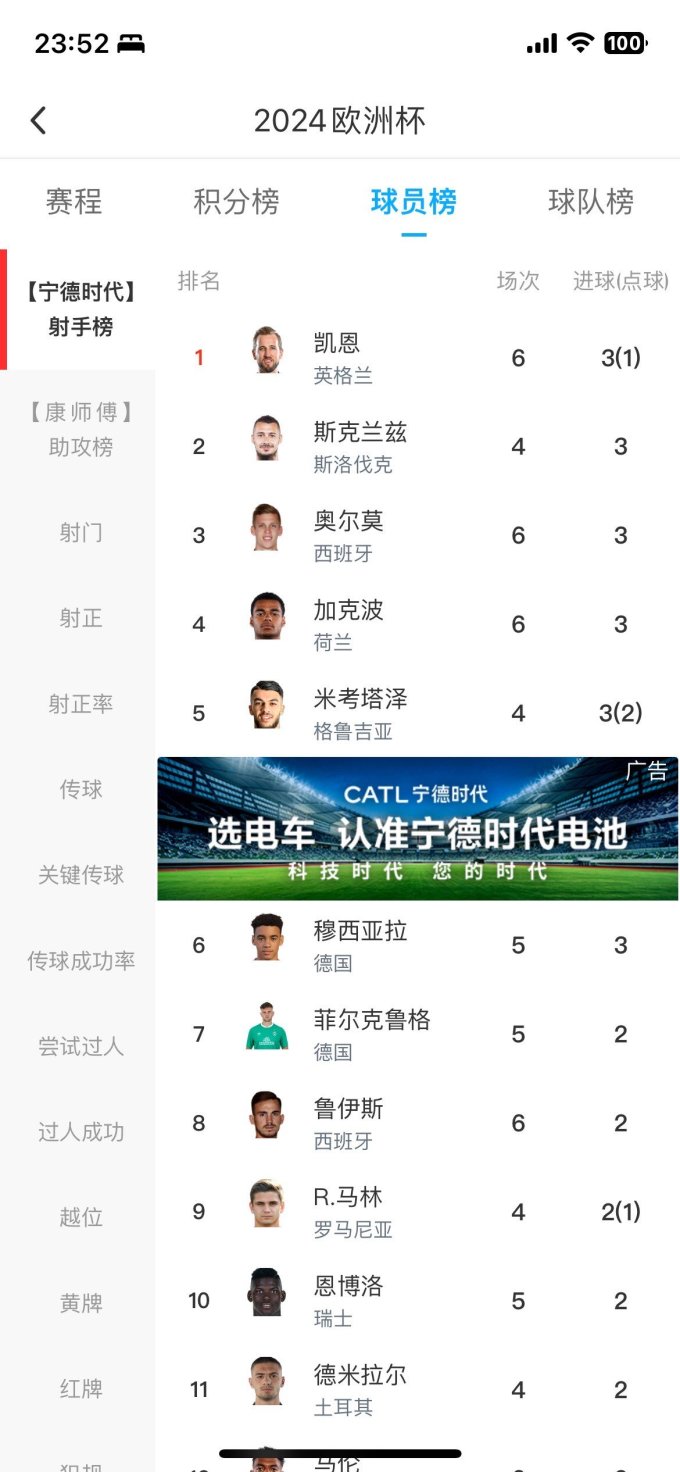Select 射正 in the side menu

(x=80, y=618)
